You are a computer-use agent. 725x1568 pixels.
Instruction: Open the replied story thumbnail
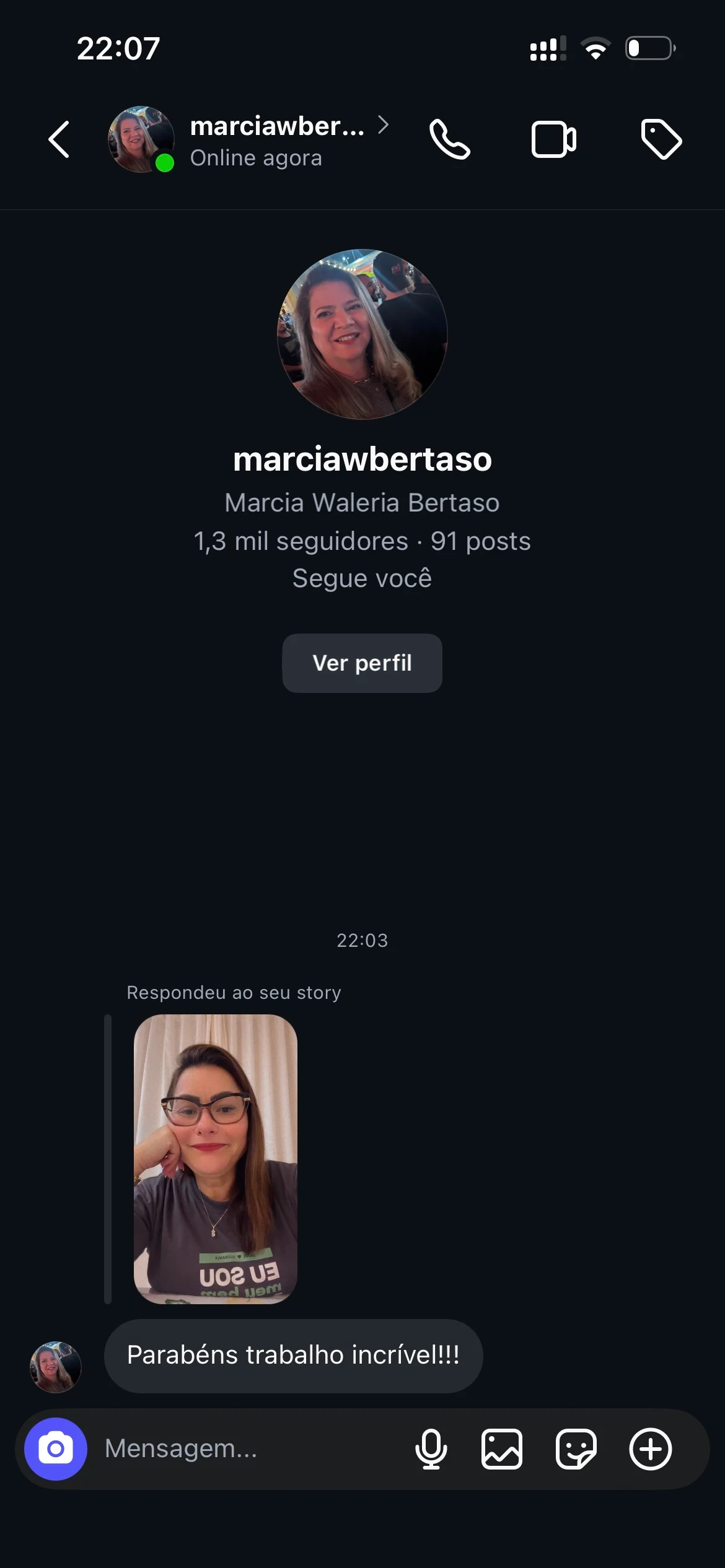click(x=216, y=1159)
